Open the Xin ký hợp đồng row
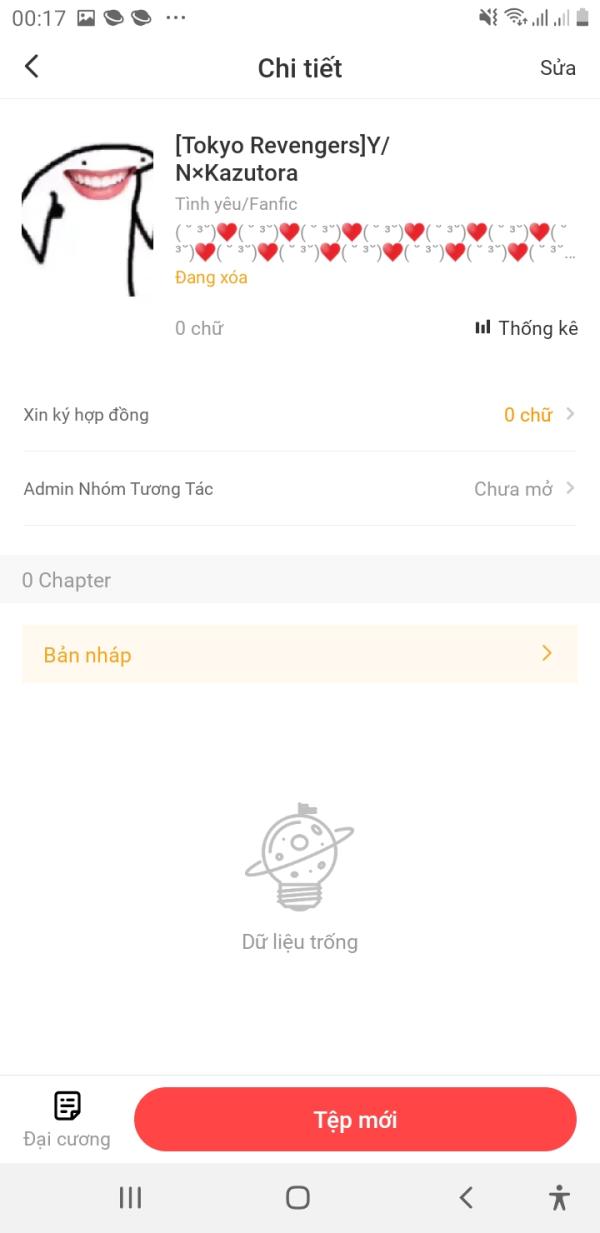 (x=300, y=414)
